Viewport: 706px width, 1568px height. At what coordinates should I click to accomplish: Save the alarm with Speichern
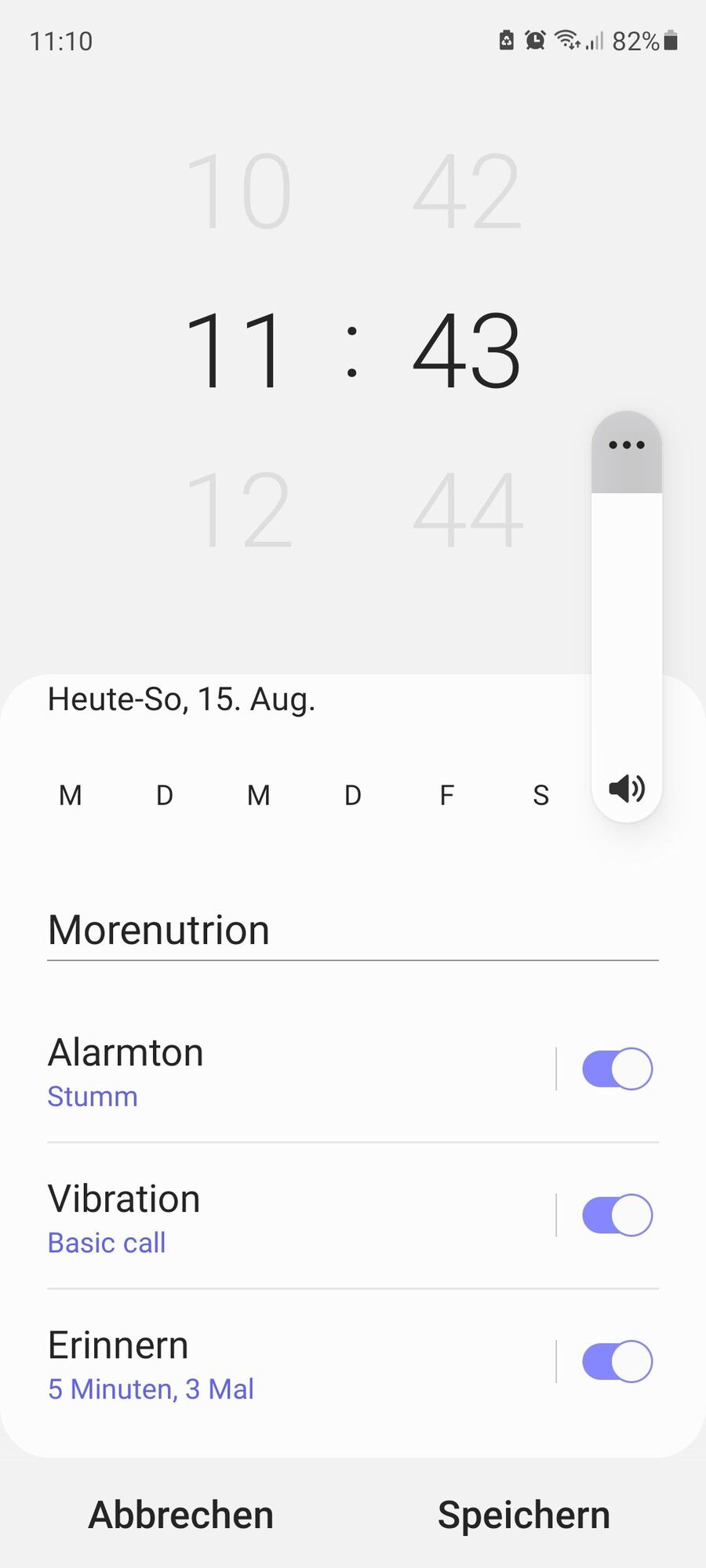coord(523,1515)
